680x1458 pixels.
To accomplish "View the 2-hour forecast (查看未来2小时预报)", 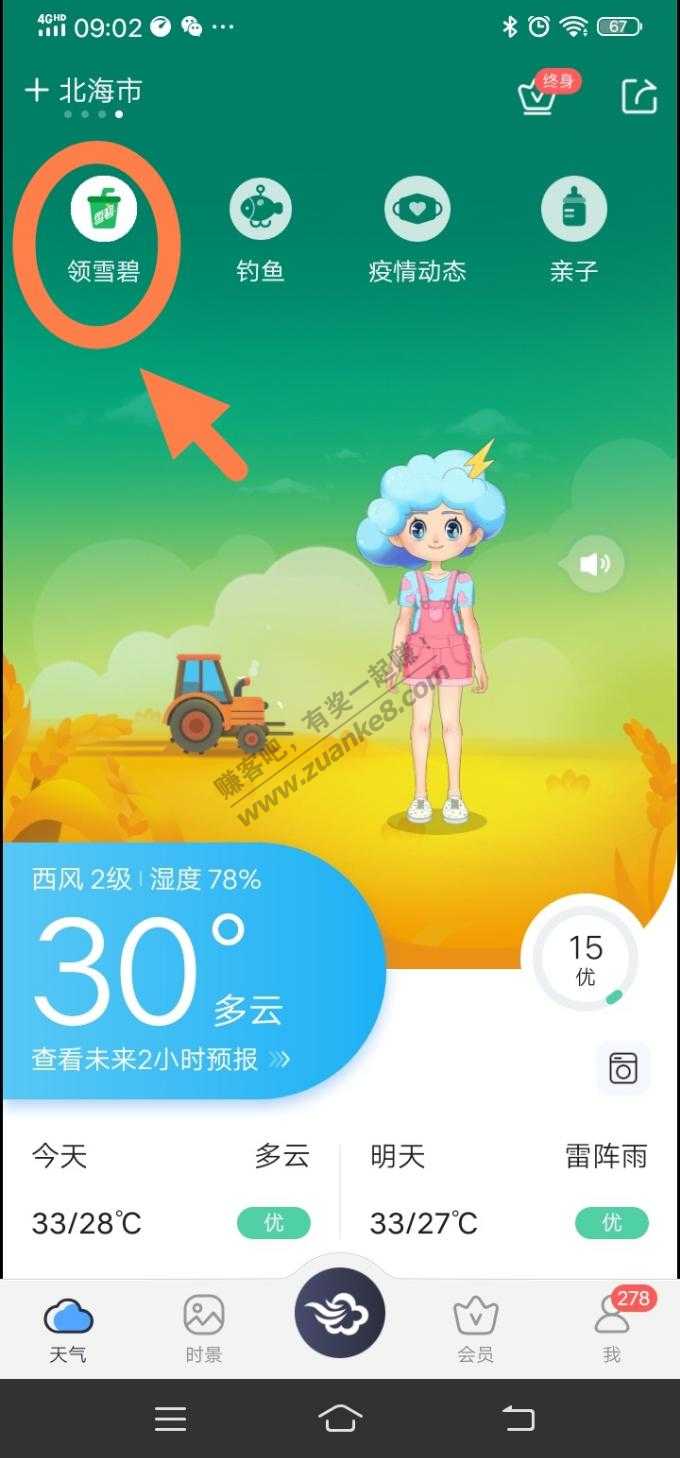I will (x=160, y=1059).
